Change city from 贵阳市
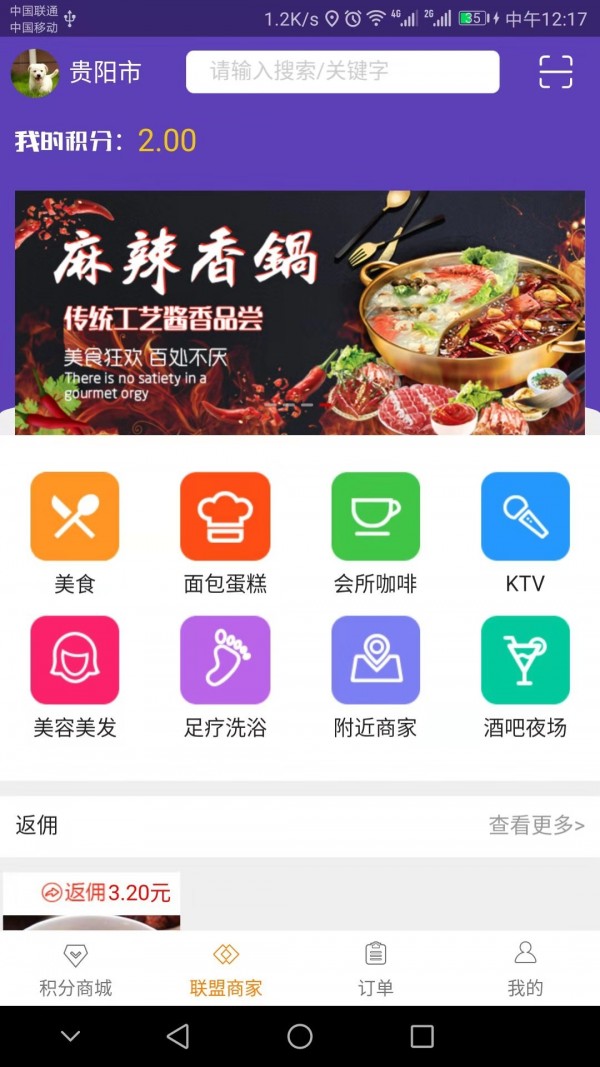Viewport: 600px width, 1067px height. [105, 72]
